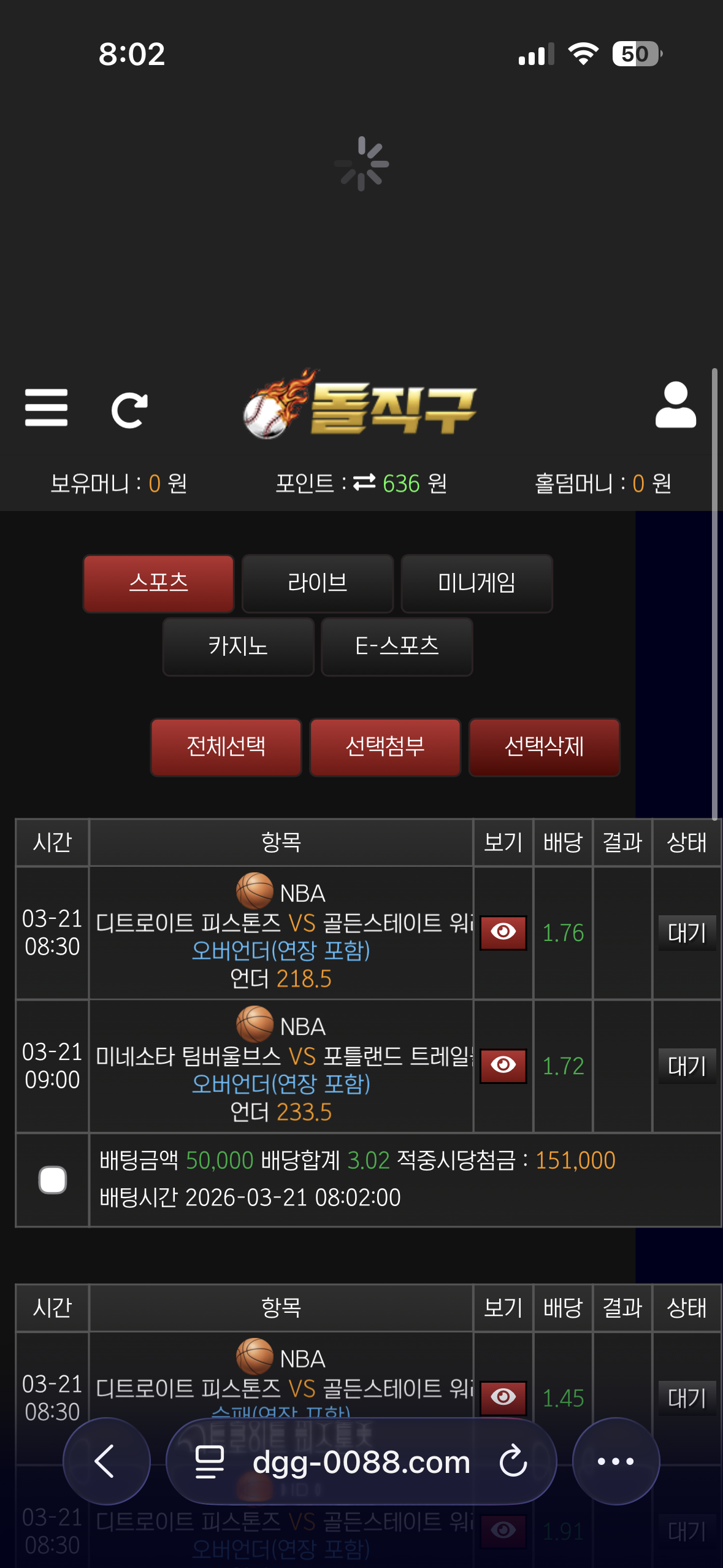The width and height of the screenshot is (723, 1568).
Task: Open the 카지노 tab
Action: pyautogui.click(x=239, y=646)
